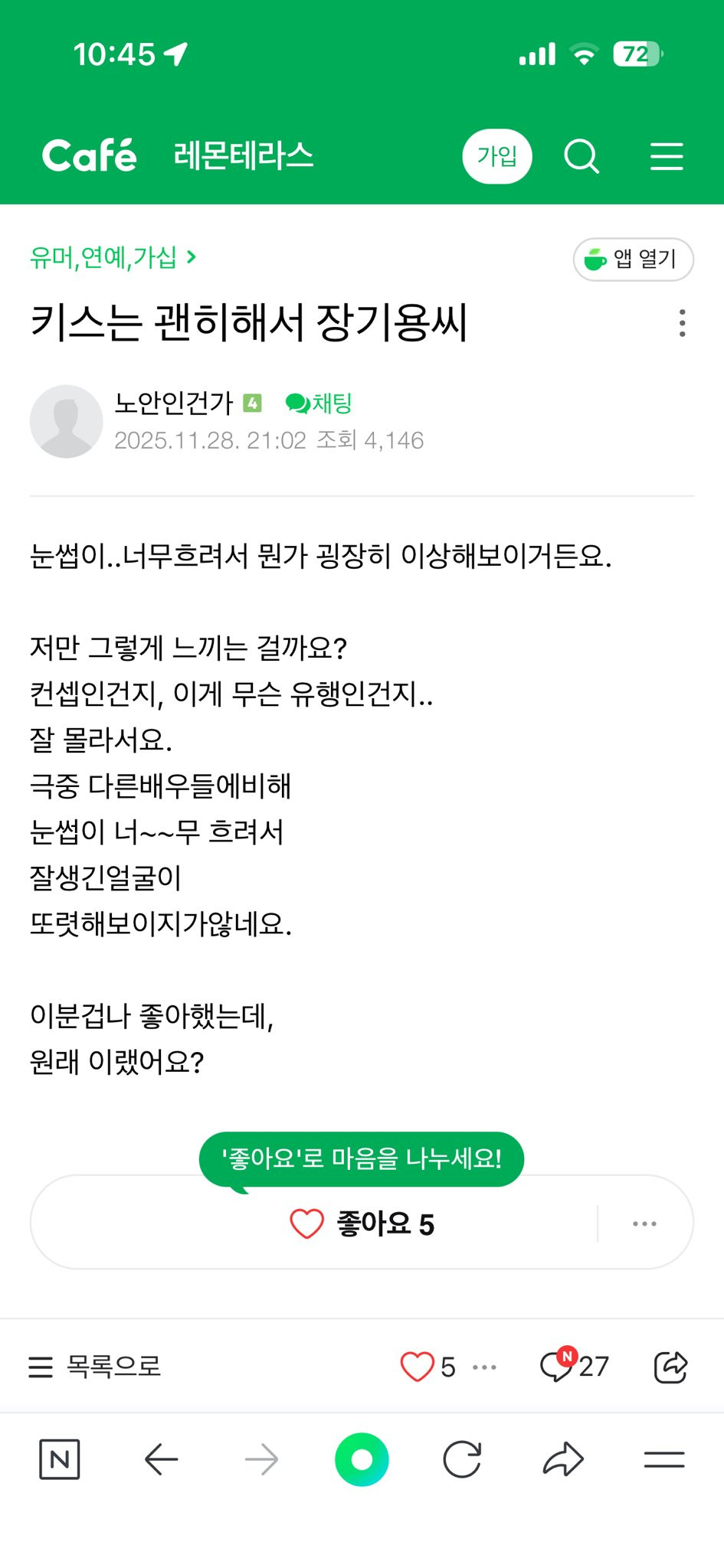Open the cafe search magnifier

[x=581, y=157]
